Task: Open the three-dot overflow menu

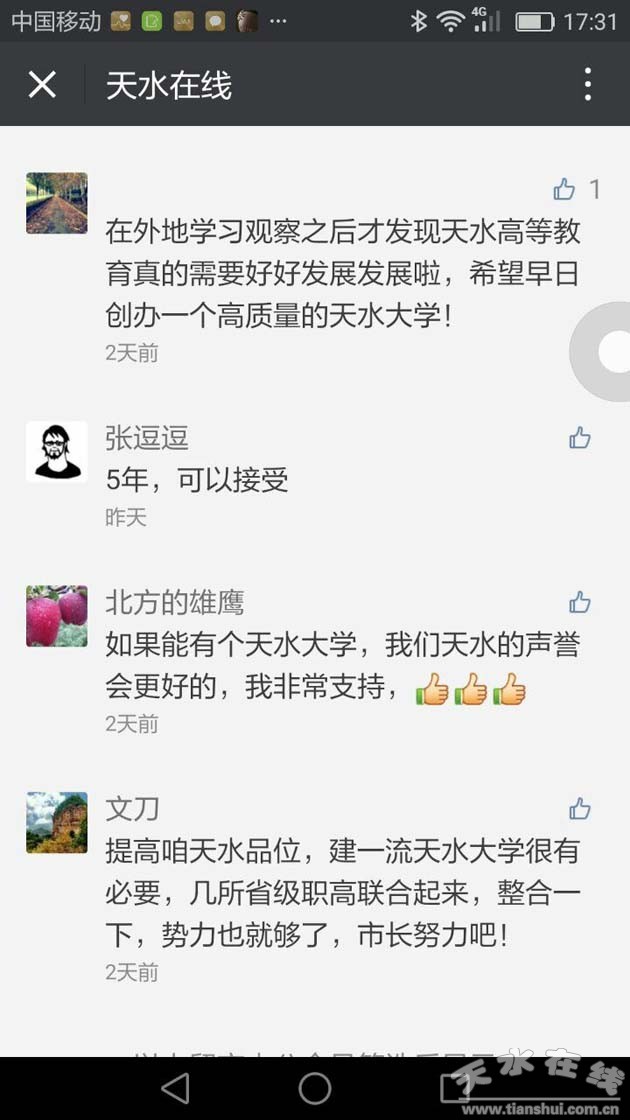Action: 588,85
